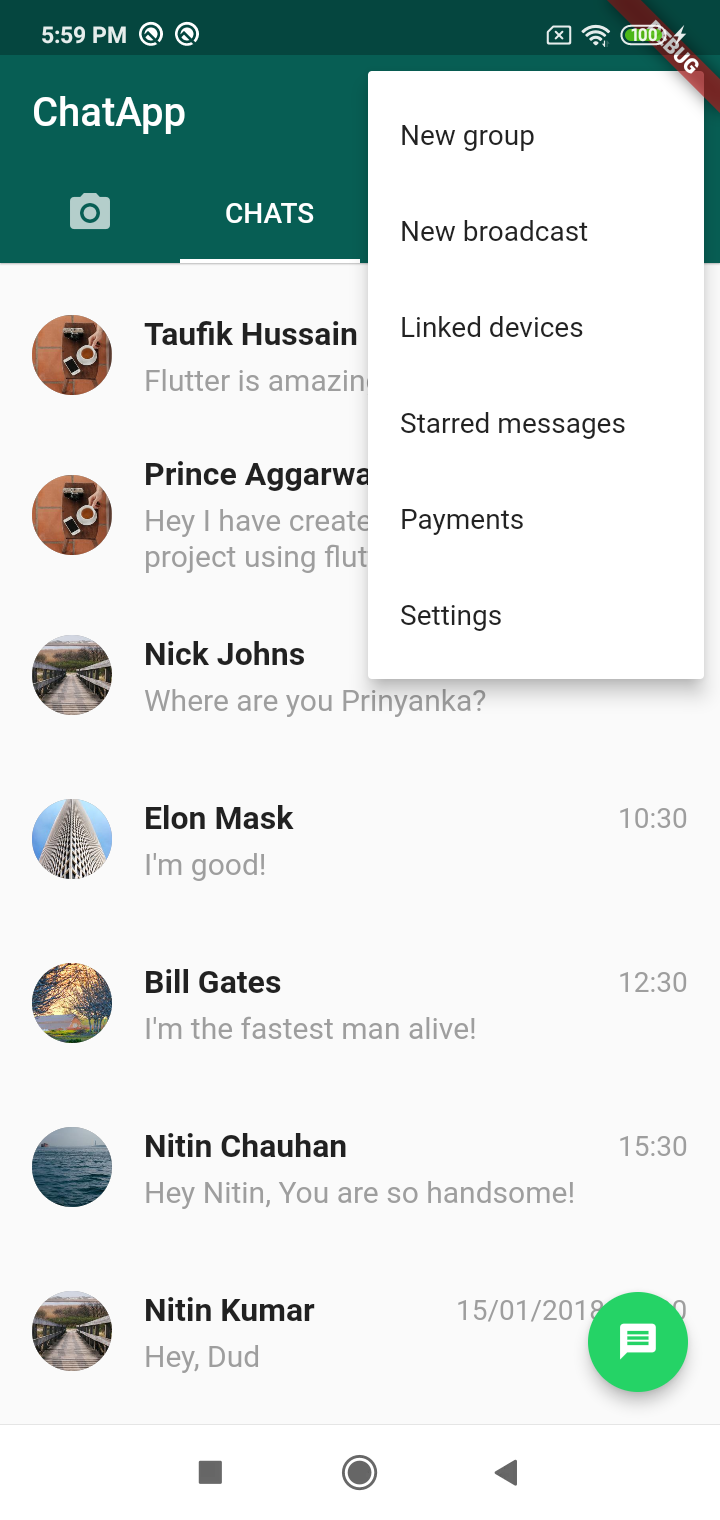View Starred messages
Image resolution: width=720 pixels, height=1520 pixels.
[513, 423]
